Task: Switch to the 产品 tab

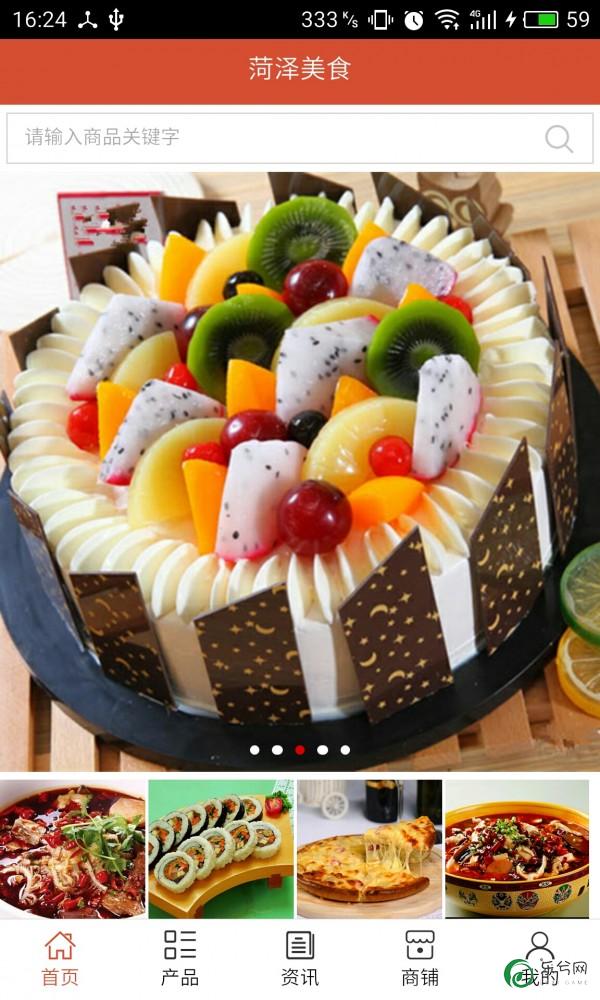Action: click(x=180, y=958)
